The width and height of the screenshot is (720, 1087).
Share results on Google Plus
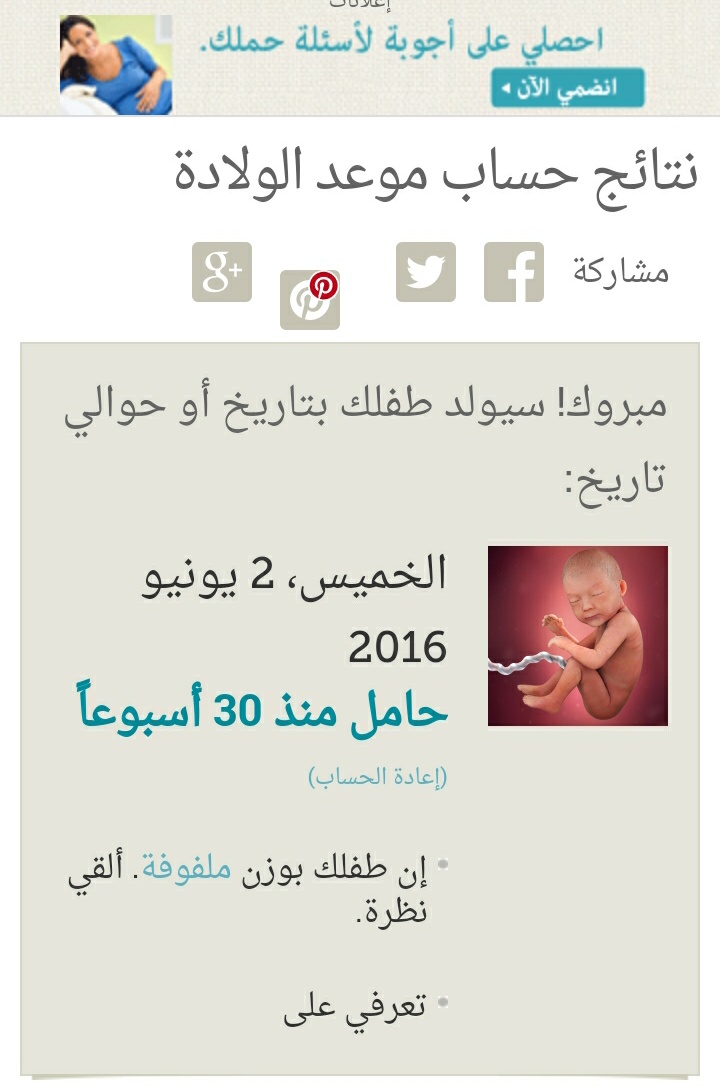[222, 272]
